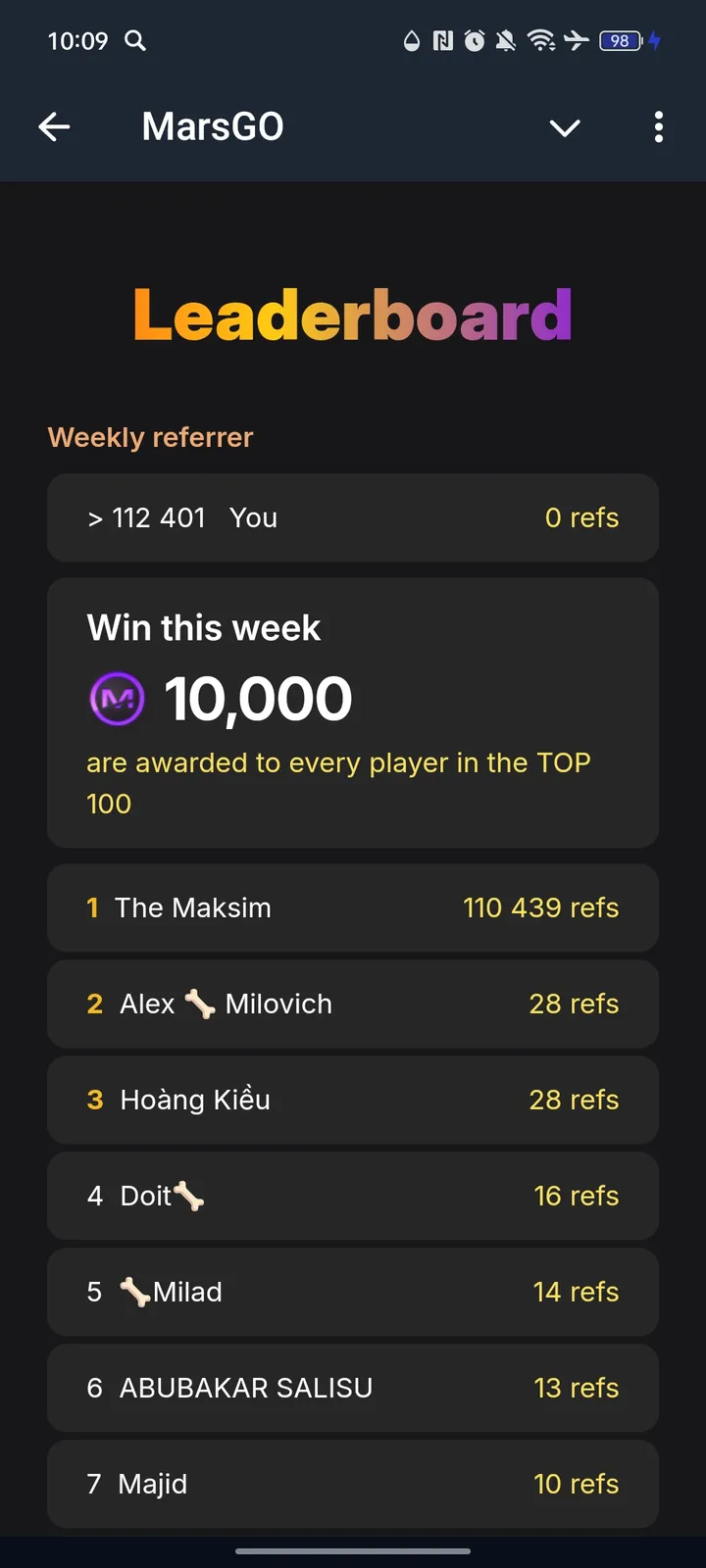706x1568 pixels.
Task: Tap the NFC status icon
Action: (440, 41)
